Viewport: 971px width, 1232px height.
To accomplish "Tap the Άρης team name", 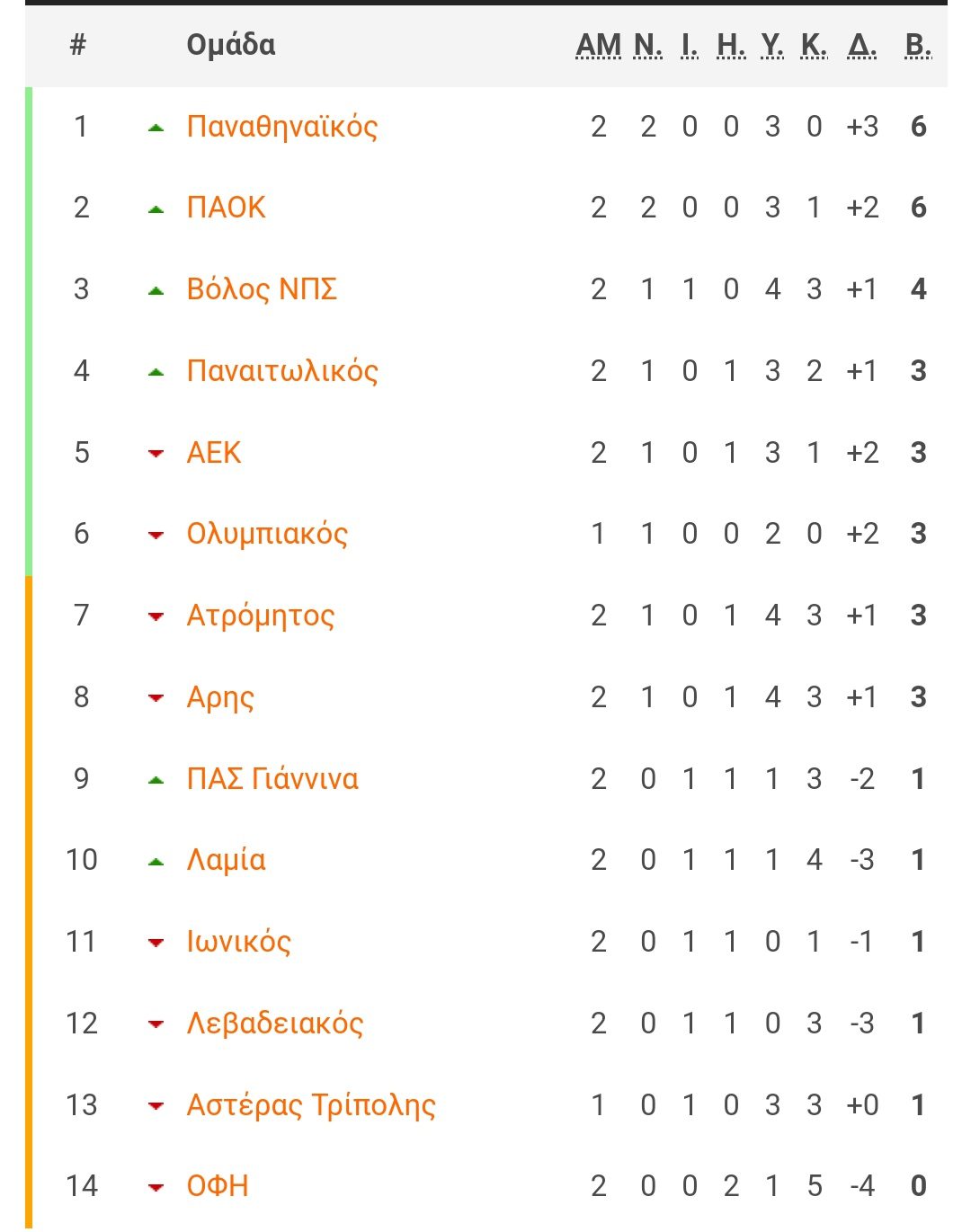I will [220, 697].
